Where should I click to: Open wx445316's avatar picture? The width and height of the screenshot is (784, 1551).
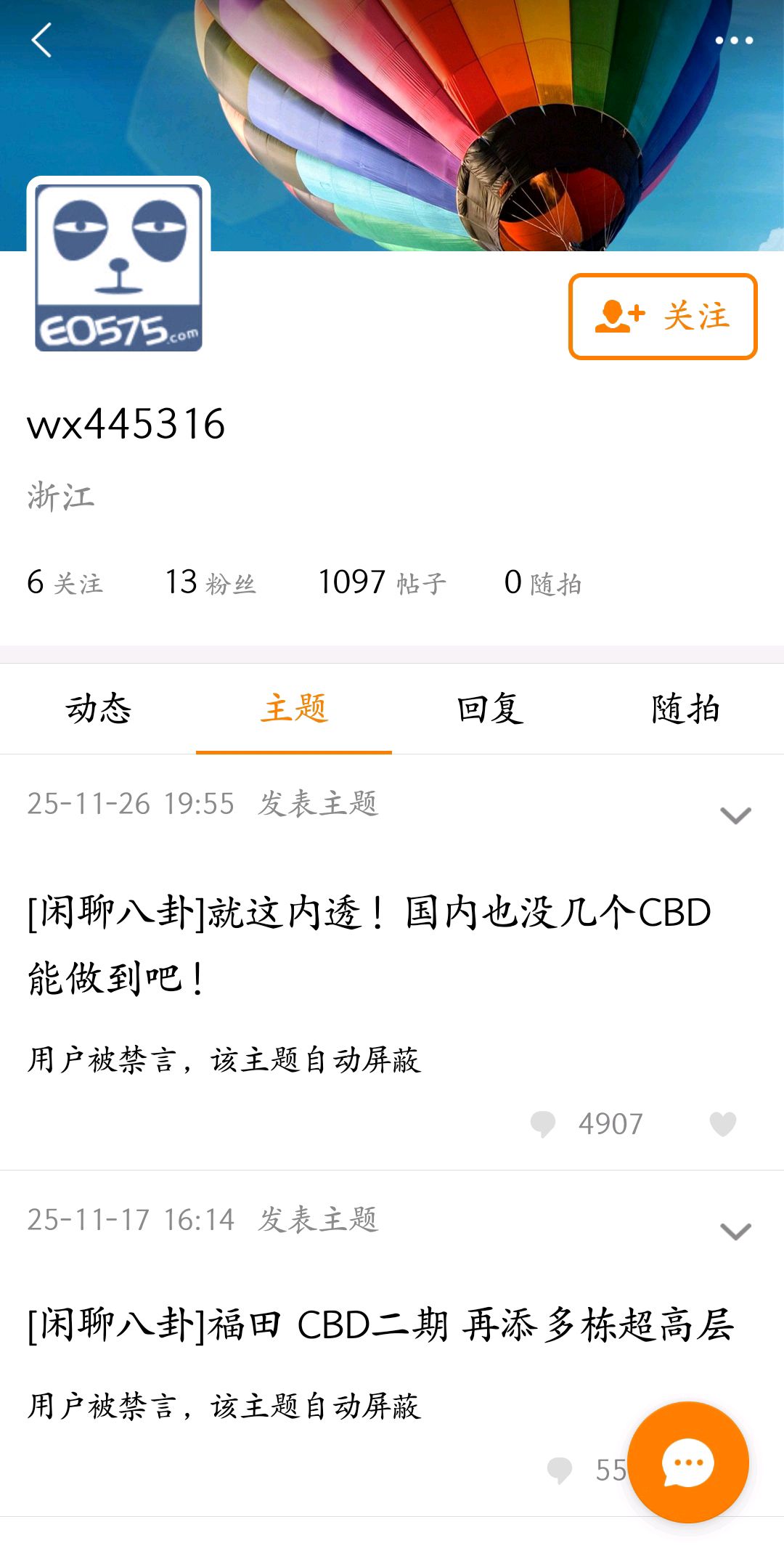(119, 267)
